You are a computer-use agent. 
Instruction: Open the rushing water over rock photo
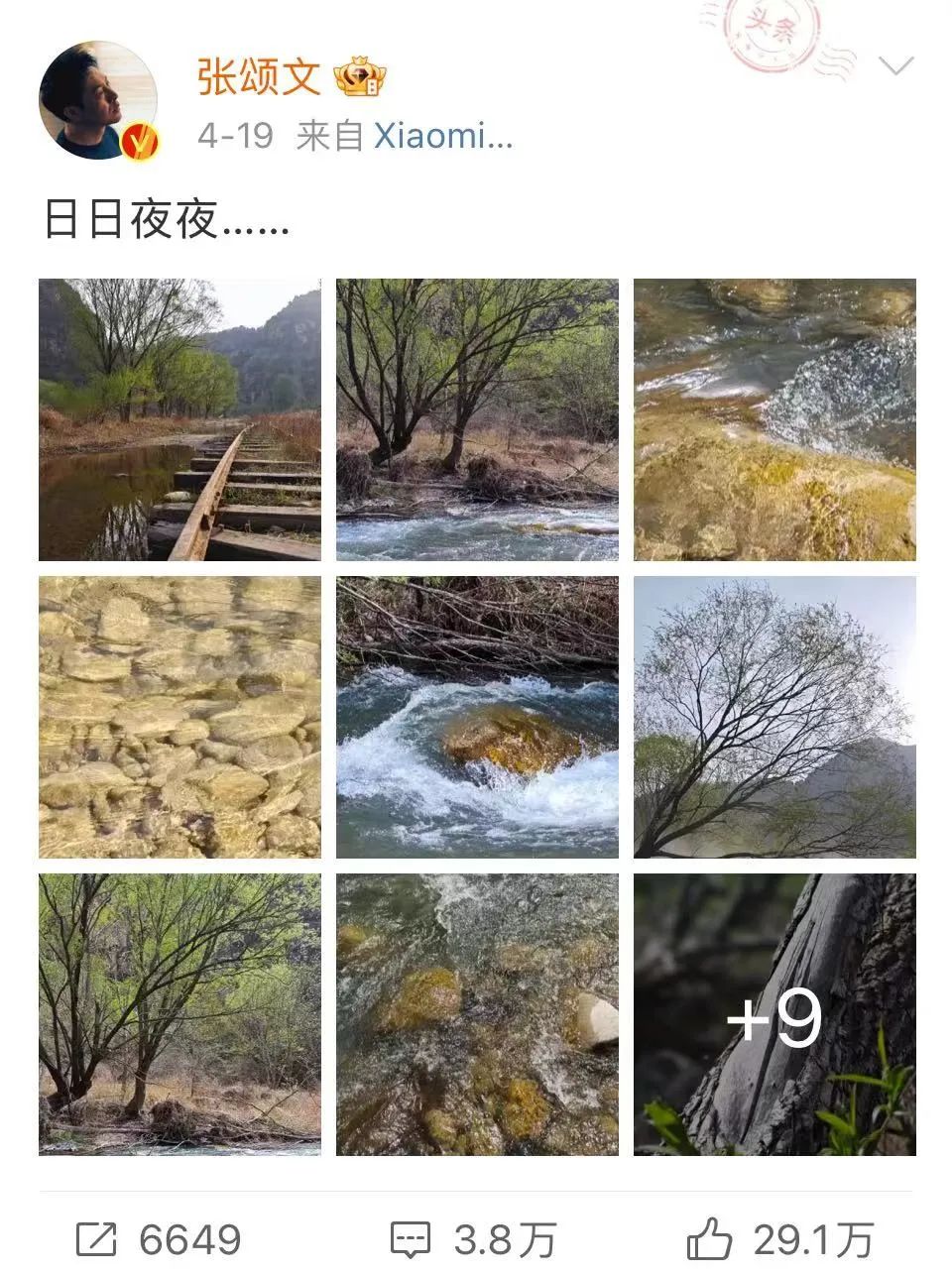pos(477,717)
